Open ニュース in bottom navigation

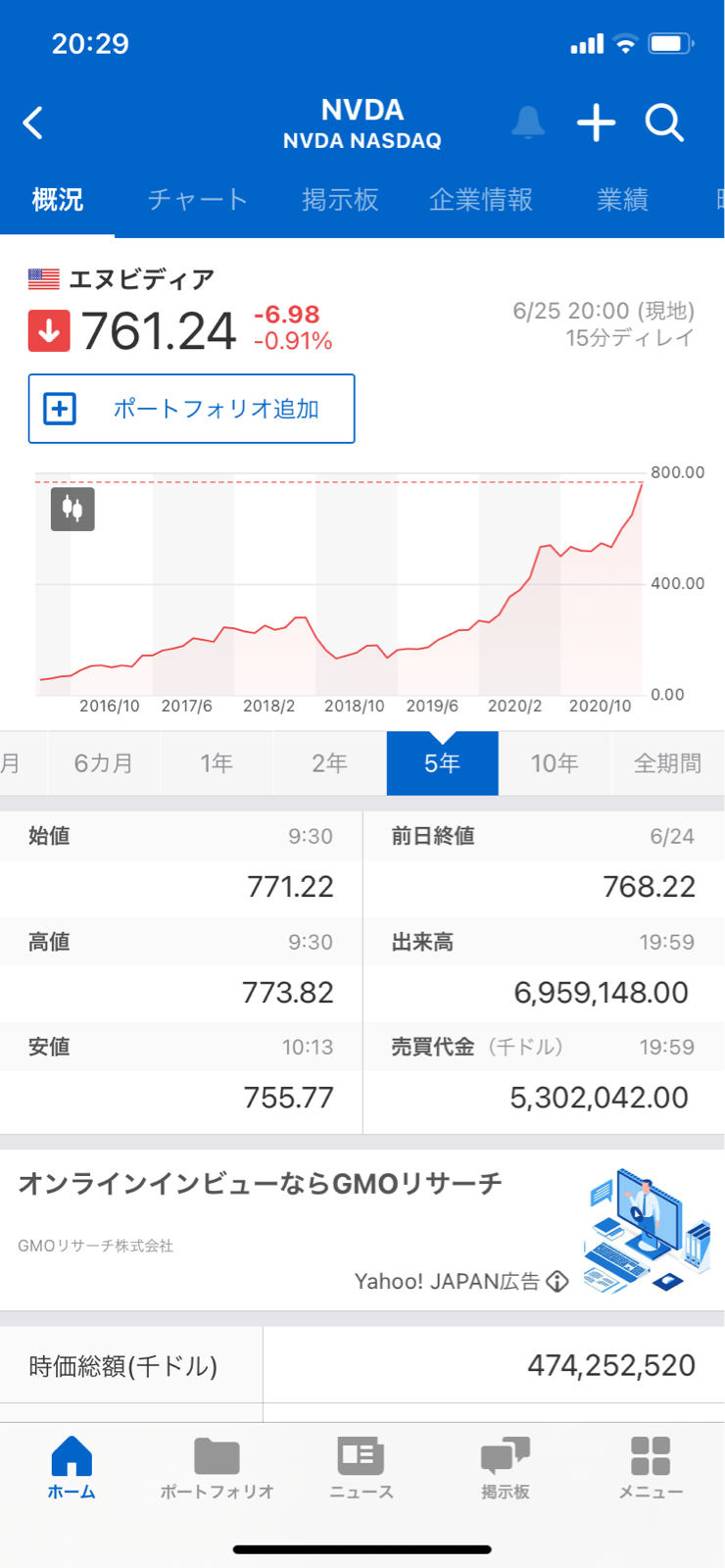pos(362,1468)
